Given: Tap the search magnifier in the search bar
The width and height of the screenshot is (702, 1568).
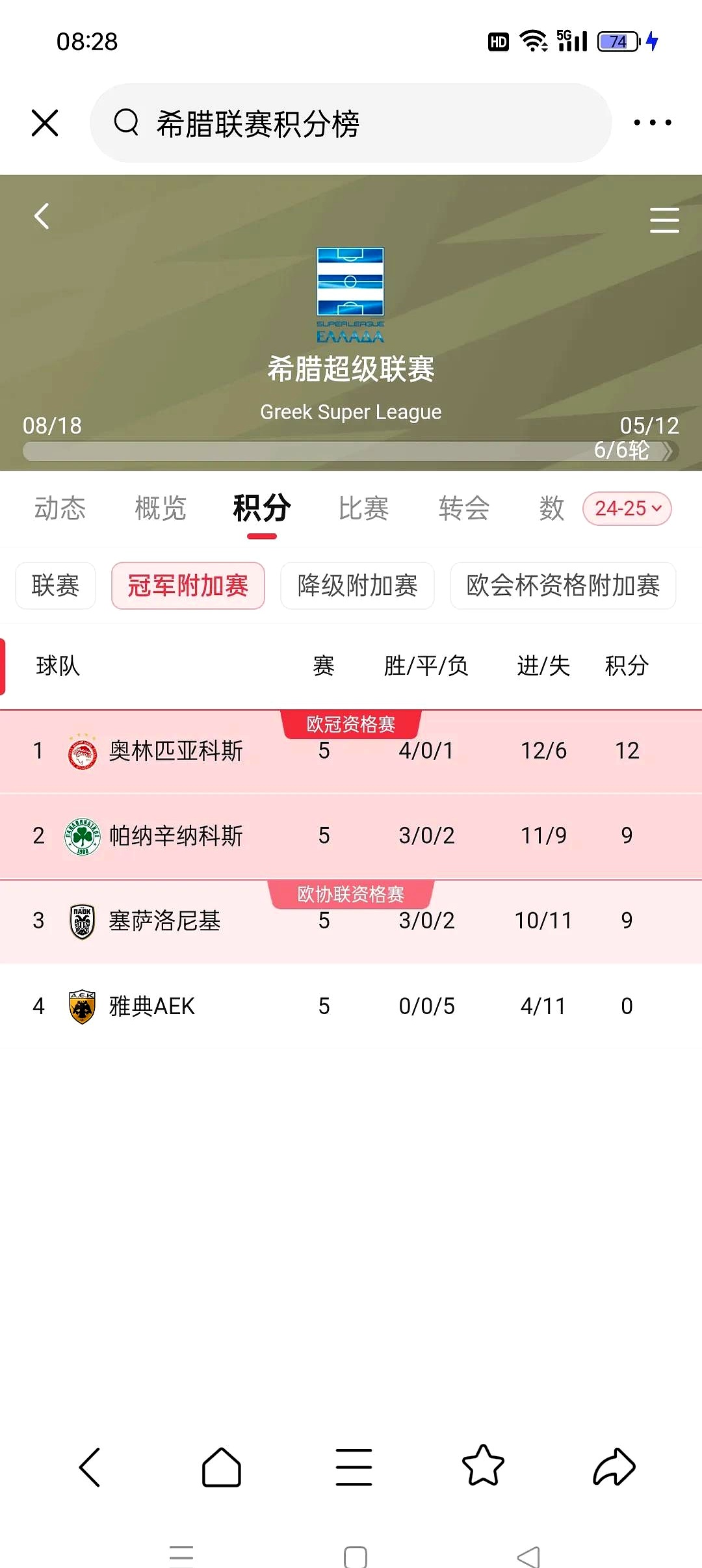Looking at the screenshot, I should (127, 122).
